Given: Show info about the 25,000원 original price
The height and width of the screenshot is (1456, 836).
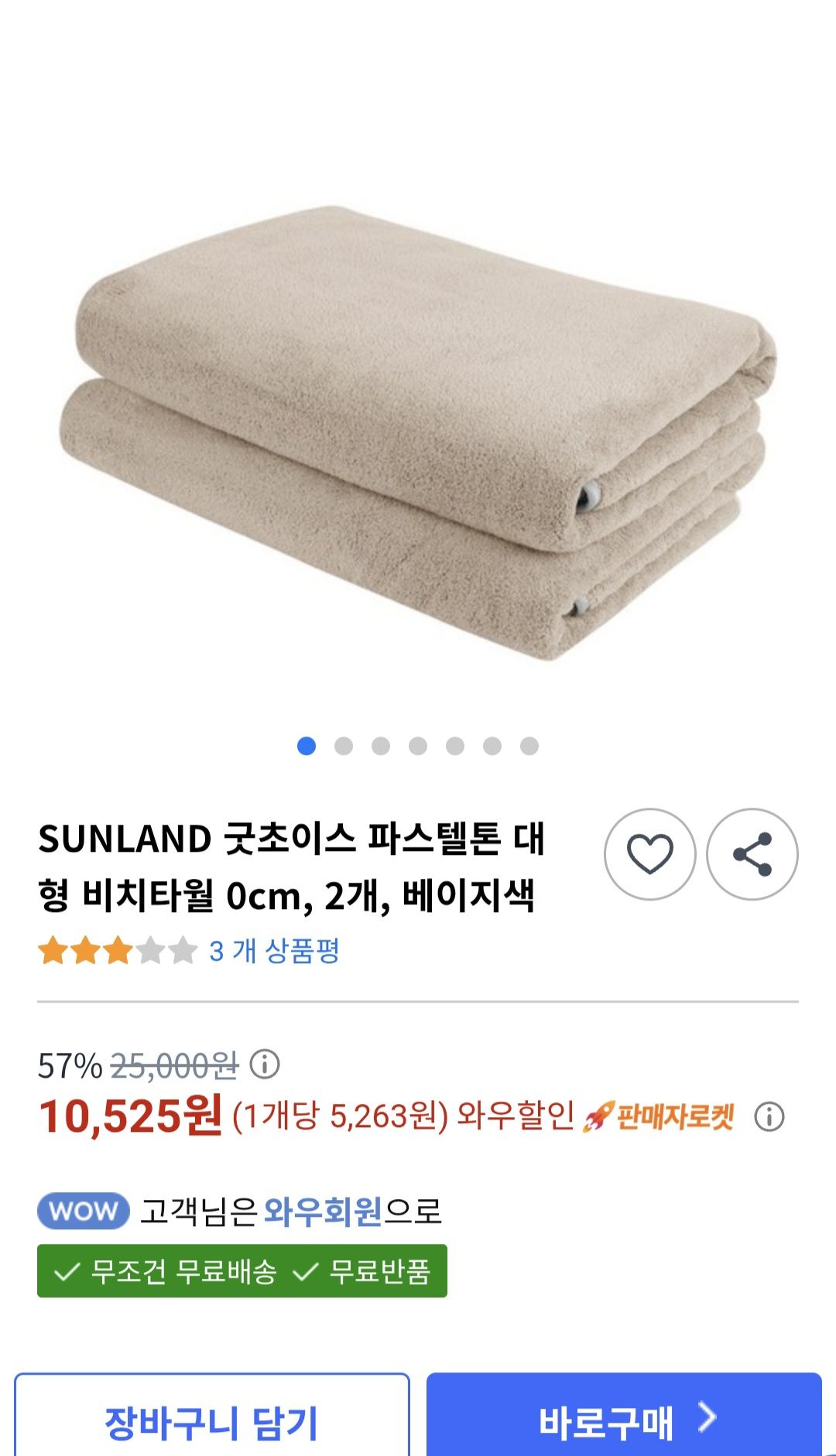Looking at the screenshot, I should point(265,1065).
